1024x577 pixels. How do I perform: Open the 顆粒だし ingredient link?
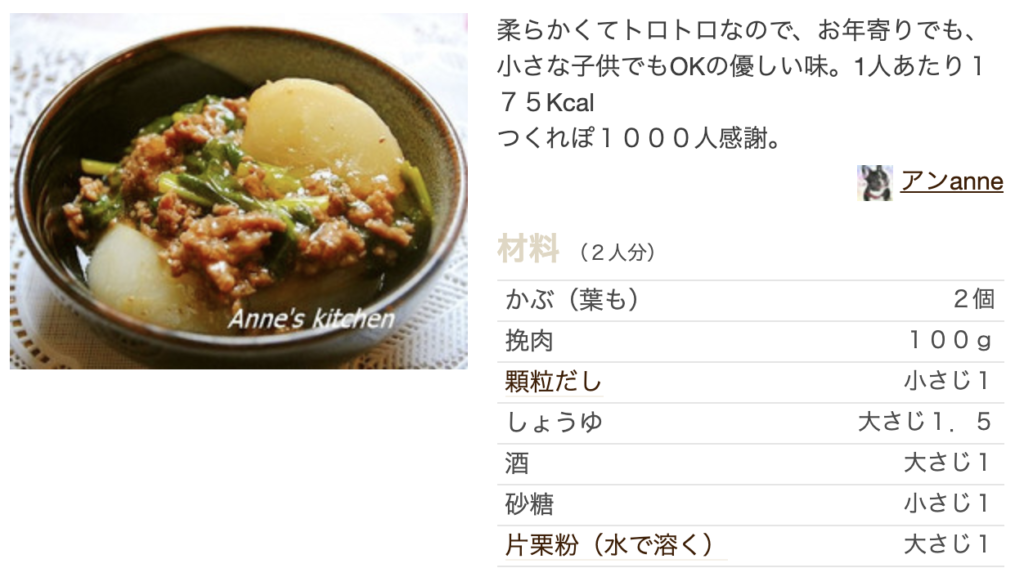[554, 382]
